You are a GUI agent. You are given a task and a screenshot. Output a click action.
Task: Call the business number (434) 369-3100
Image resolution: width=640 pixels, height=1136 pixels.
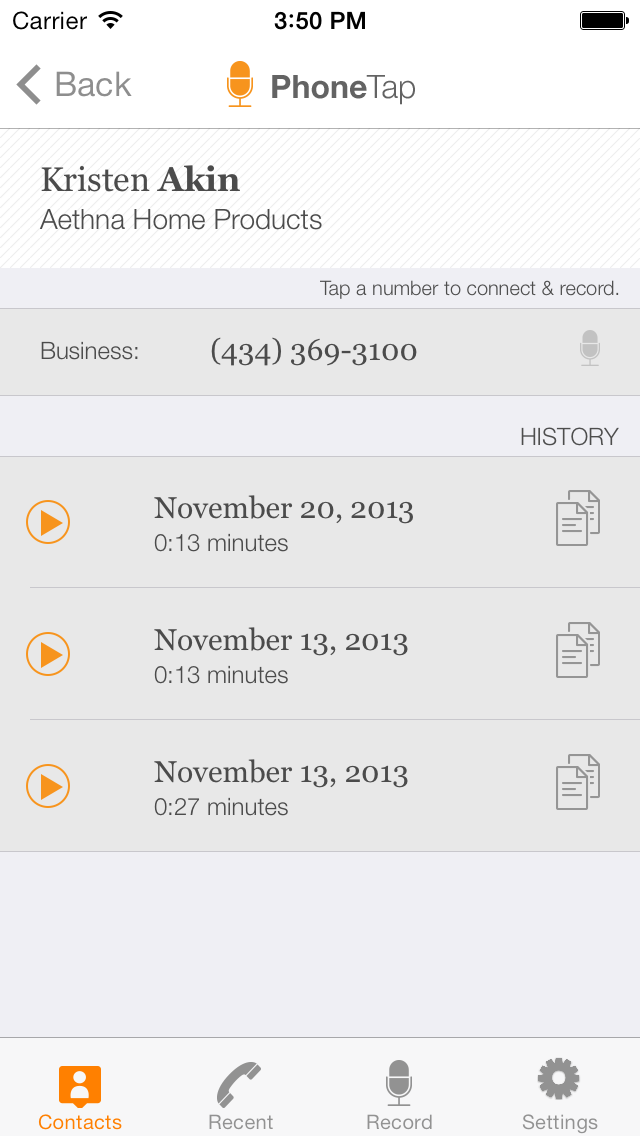320,352
